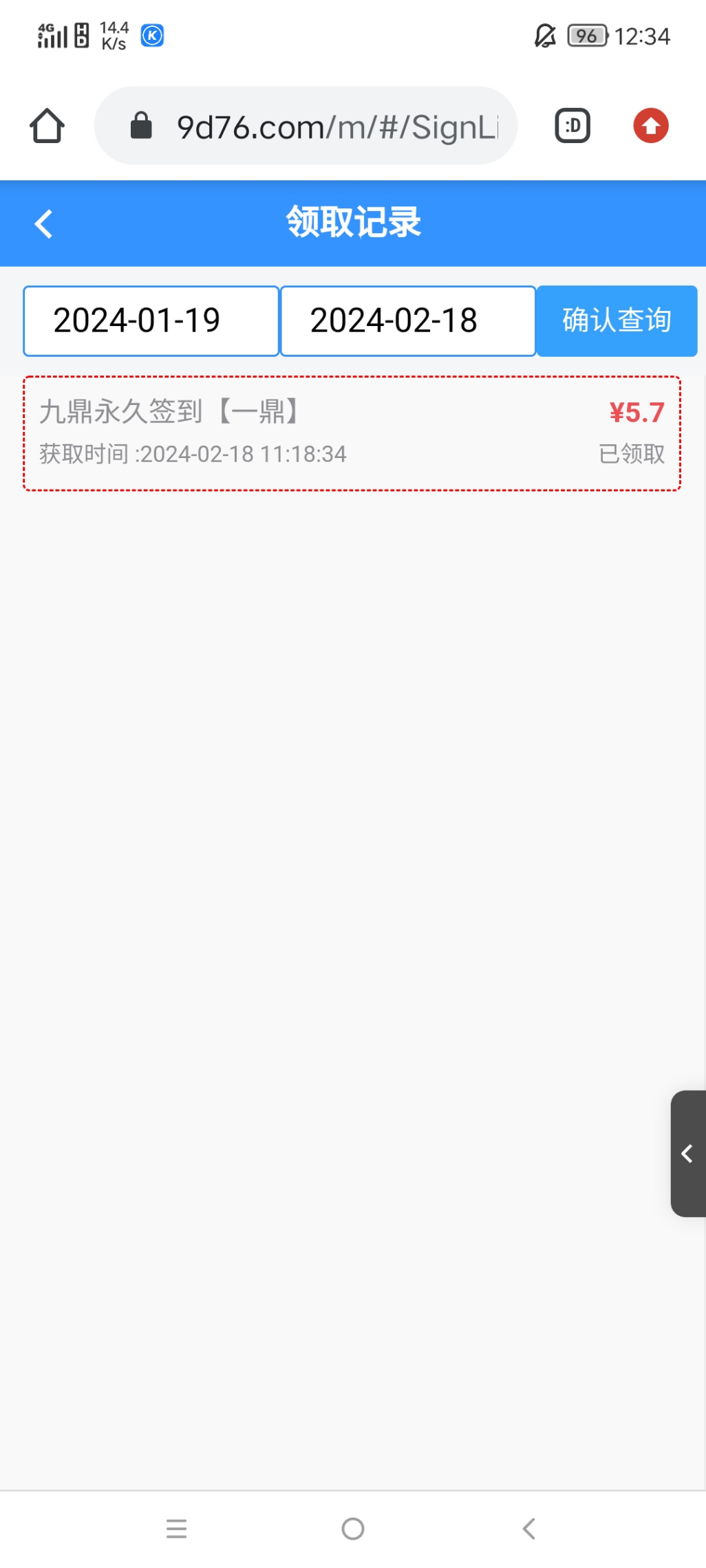Go back from 领取记录 page
706x1568 pixels.
(x=43, y=224)
